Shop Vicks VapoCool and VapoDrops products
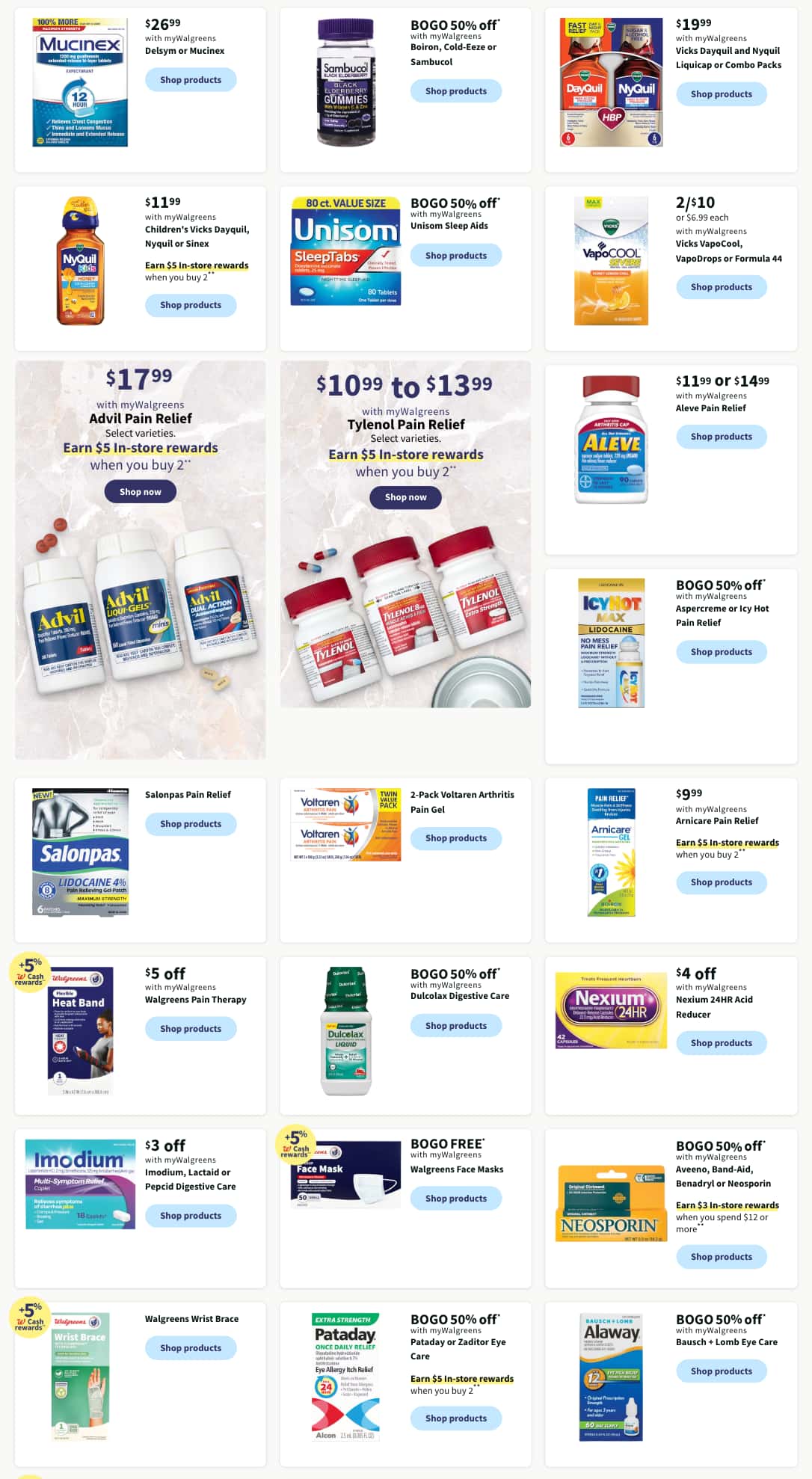 pos(722,287)
